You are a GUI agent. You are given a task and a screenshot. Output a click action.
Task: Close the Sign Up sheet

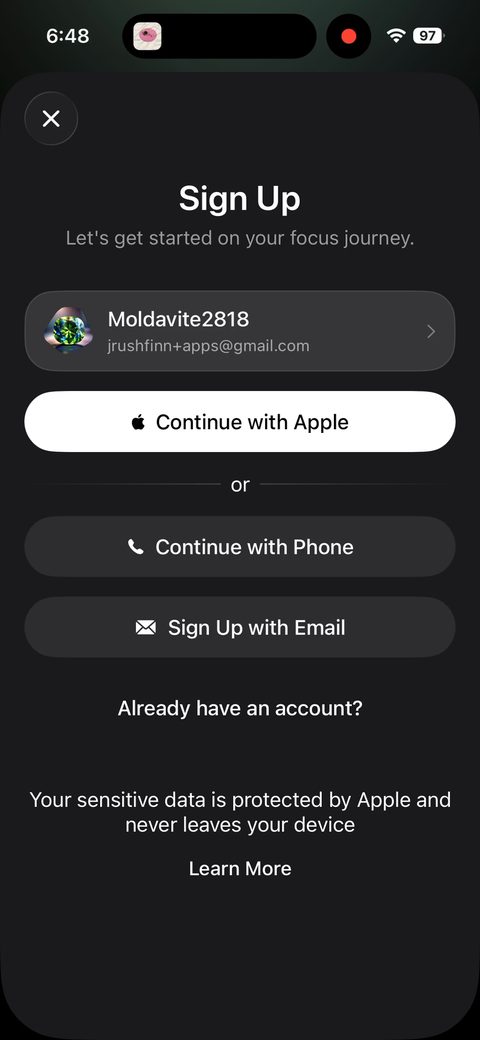pyautogui.click(x=51, y=119)
